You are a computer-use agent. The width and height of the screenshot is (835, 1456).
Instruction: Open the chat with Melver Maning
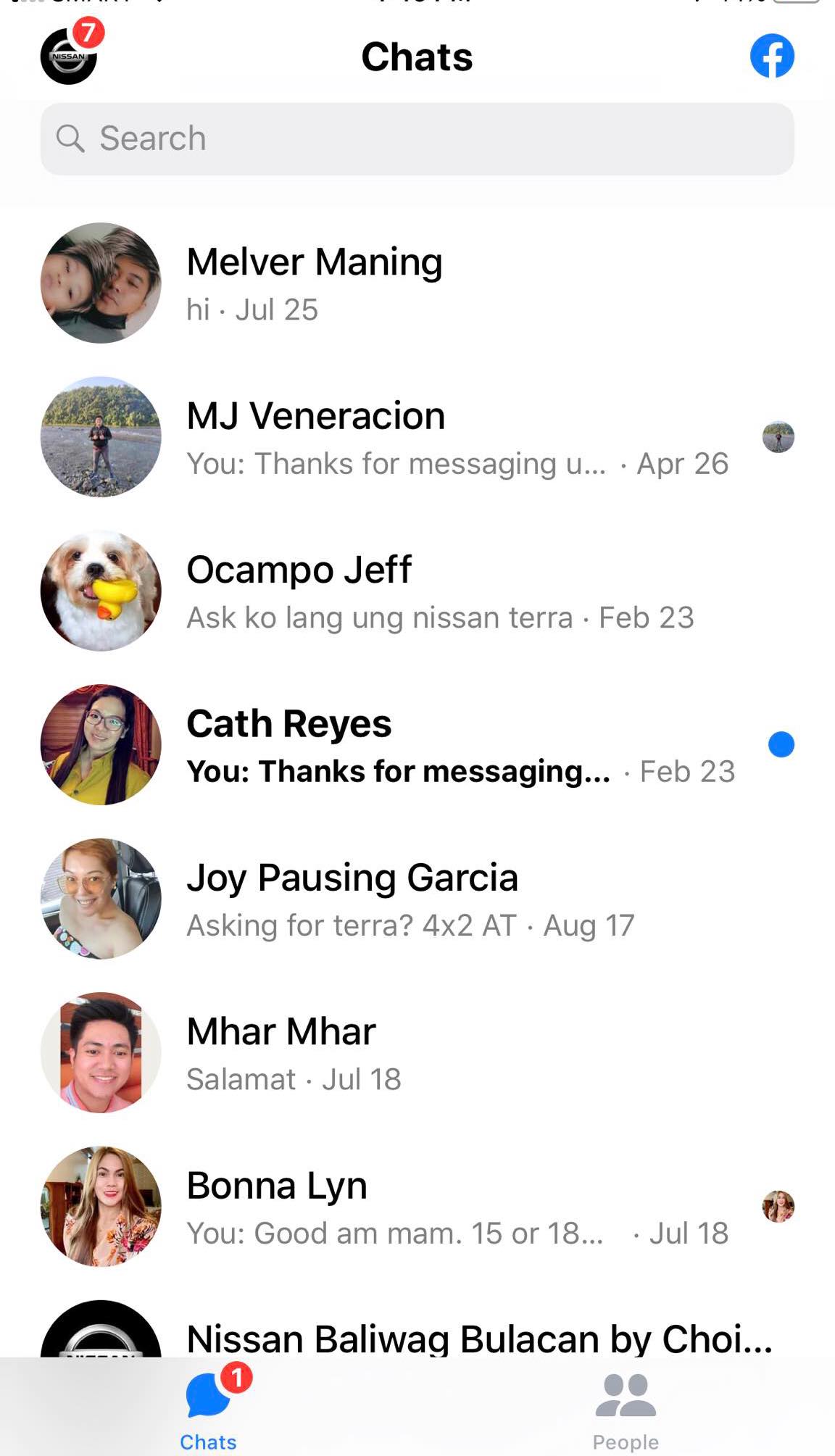point(417,283)
